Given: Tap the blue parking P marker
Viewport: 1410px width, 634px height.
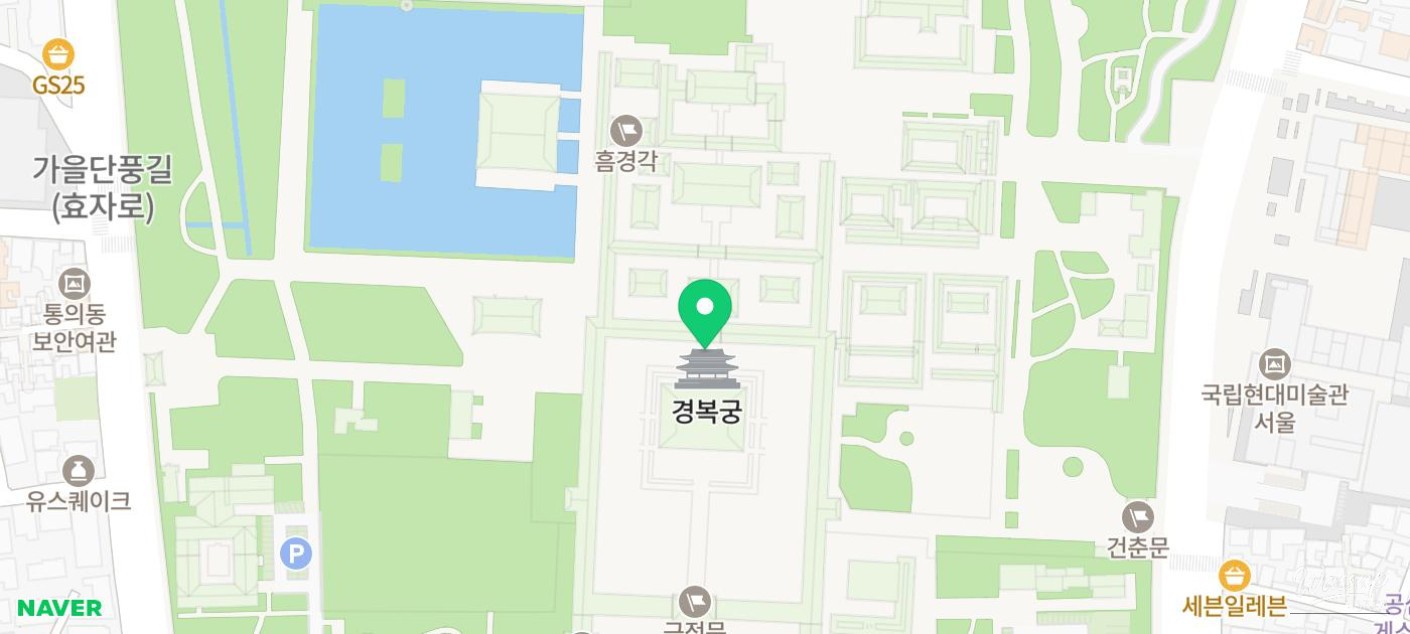Looking at the screenshot, I should (x=296, y=553).
